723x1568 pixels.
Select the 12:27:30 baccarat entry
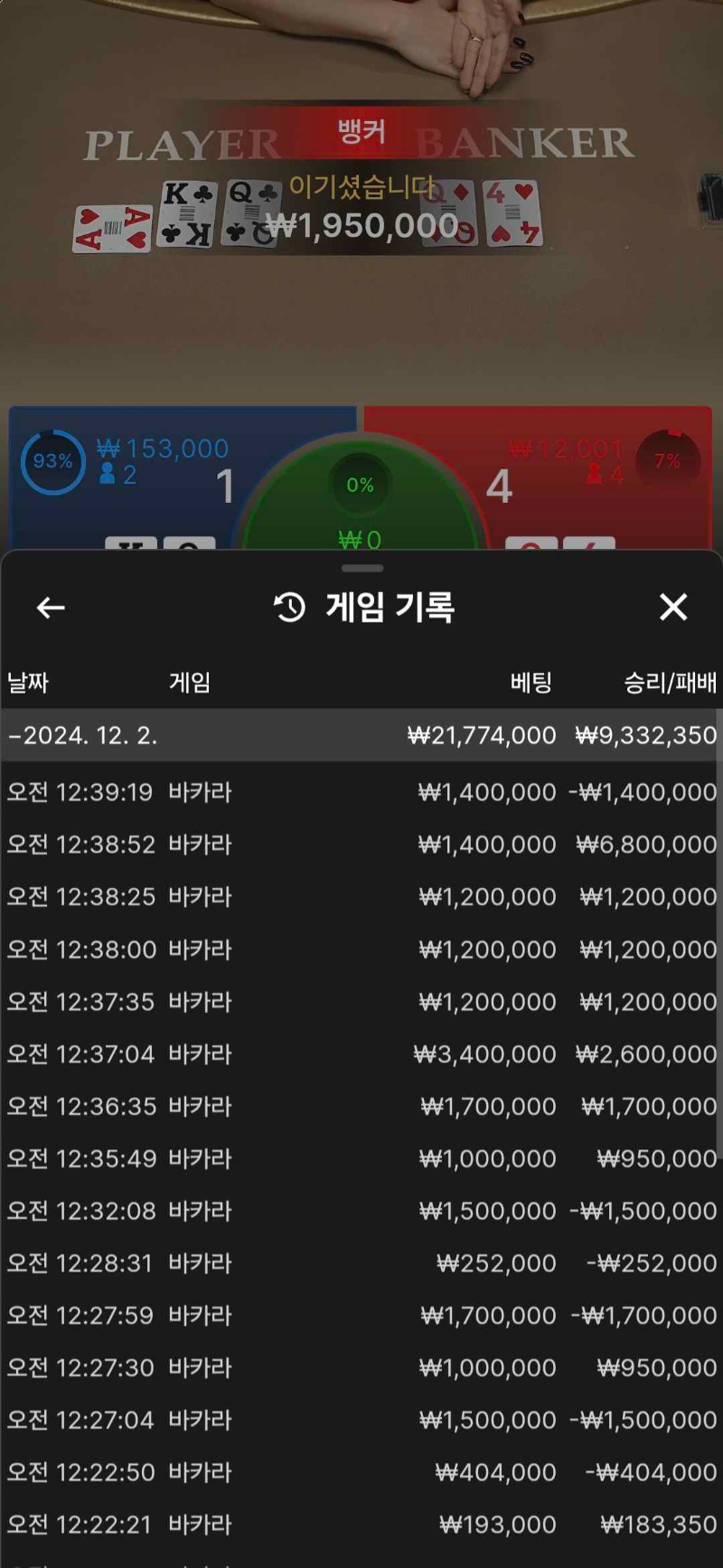click(360, 1368)
